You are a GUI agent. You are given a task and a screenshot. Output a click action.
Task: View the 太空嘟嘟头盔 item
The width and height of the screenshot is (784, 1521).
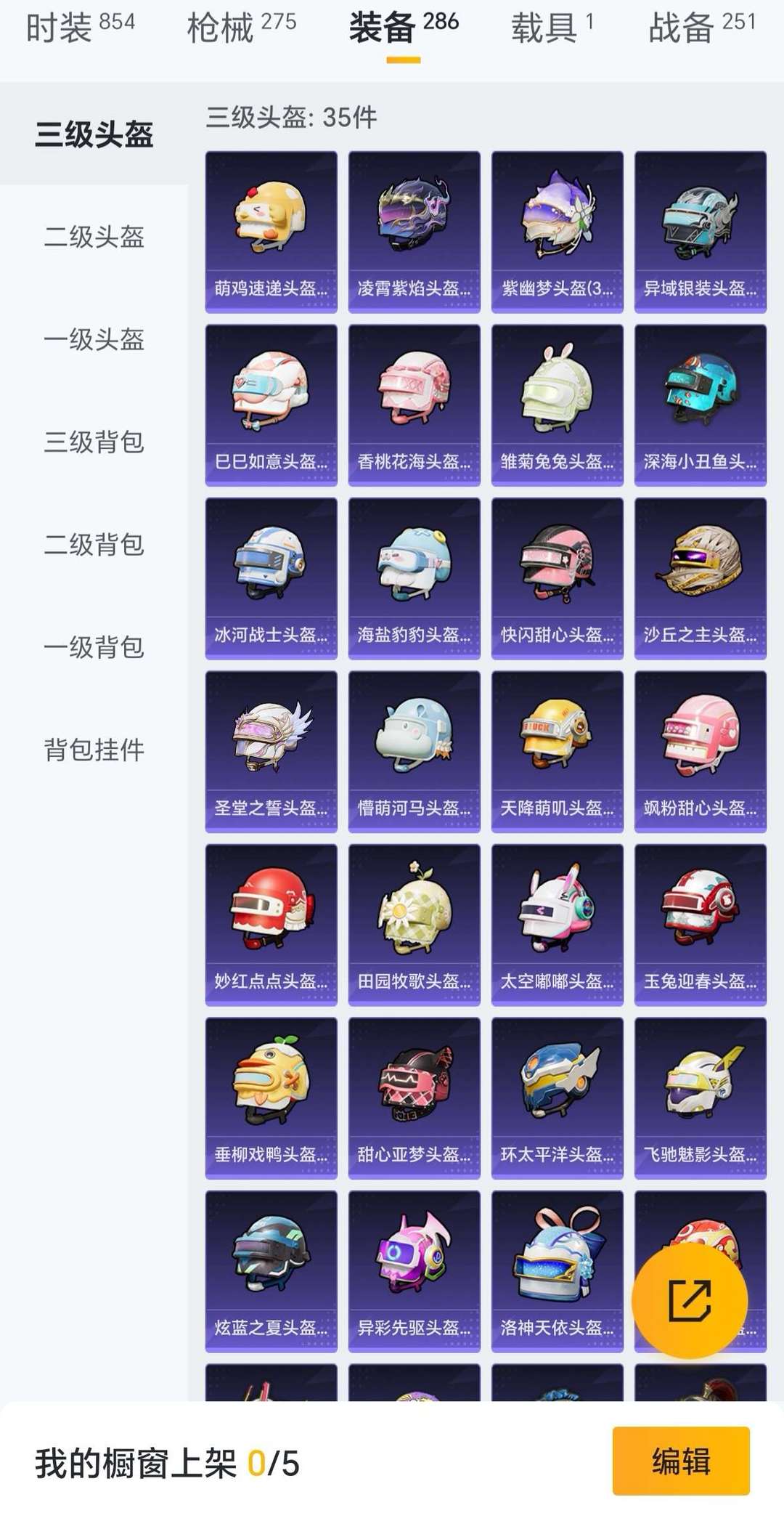pyautogui.click(x=558, y=925)
